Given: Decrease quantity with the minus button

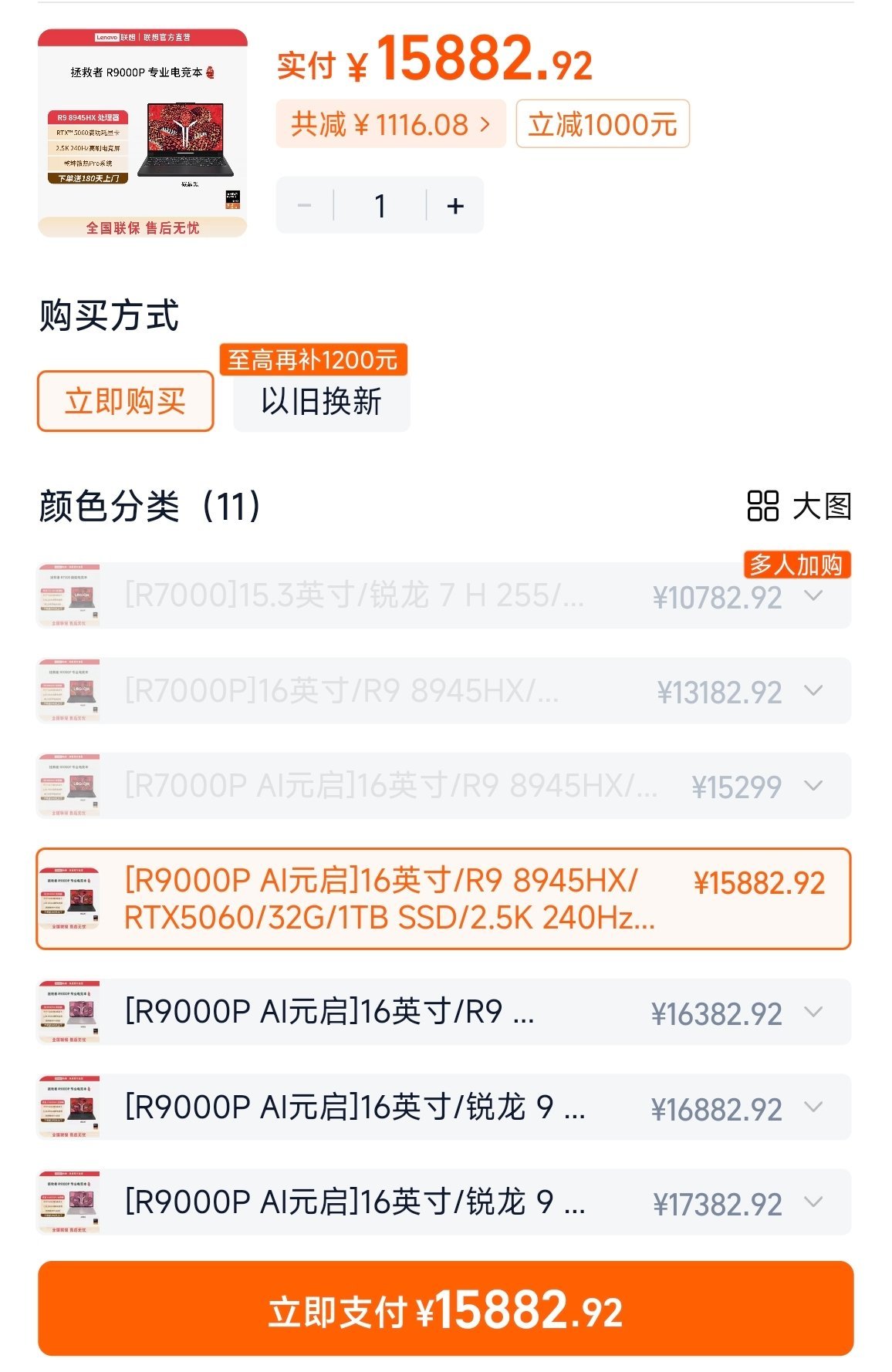Looking at the screenshot, I should pos(305,206).
